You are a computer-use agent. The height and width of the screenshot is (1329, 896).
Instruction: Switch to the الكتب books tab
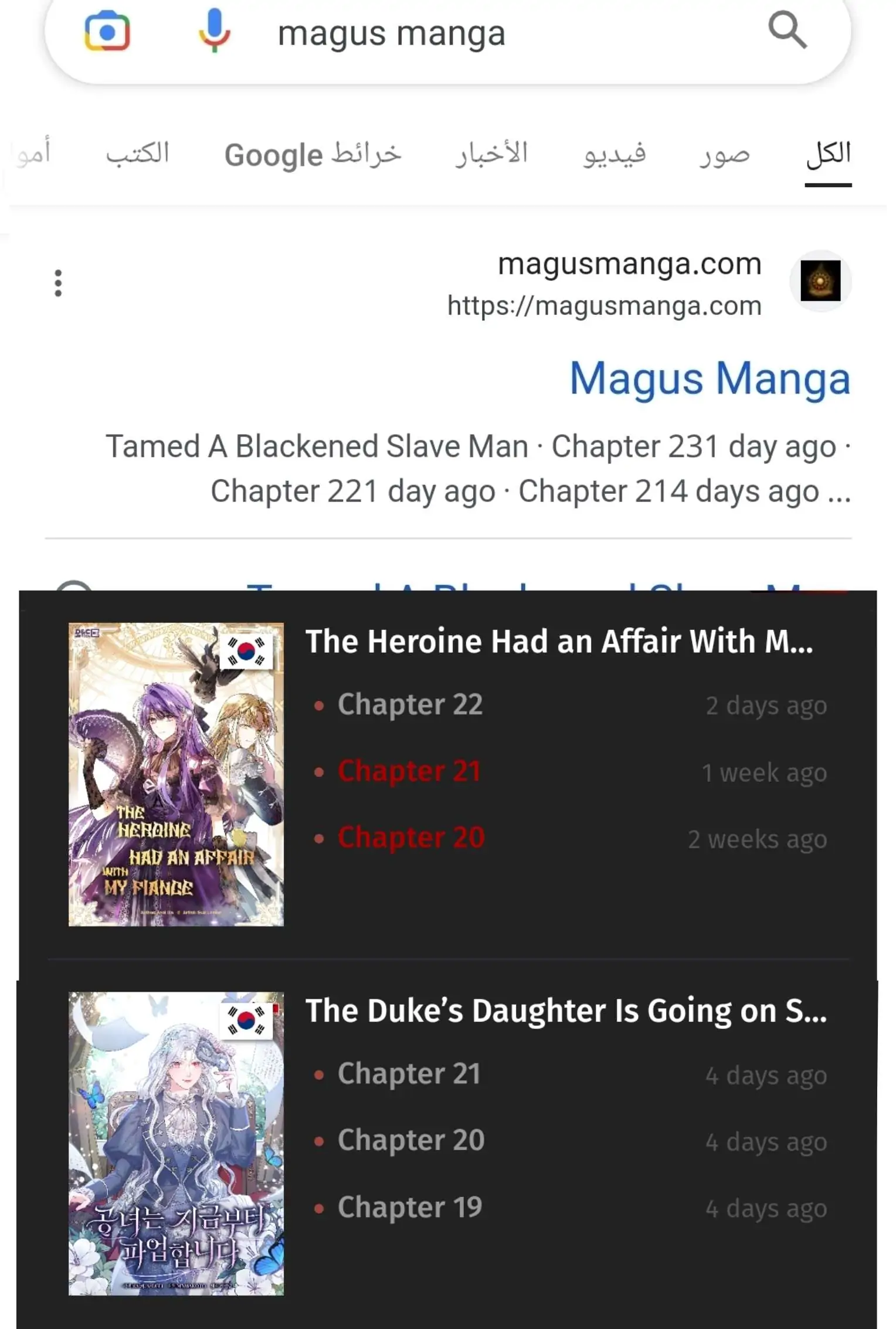[x=137, y=155]
